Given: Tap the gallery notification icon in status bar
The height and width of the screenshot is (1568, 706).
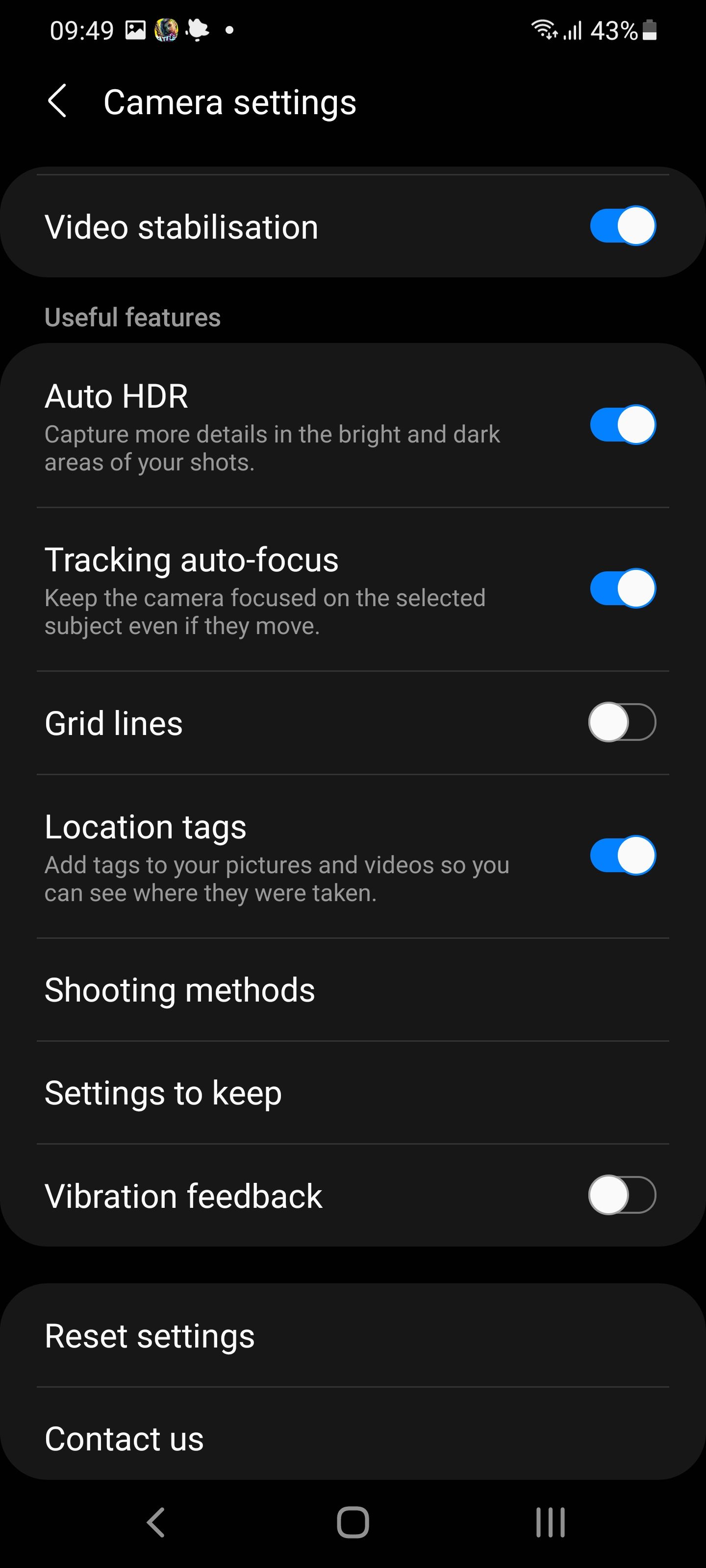Looking at the screenshot, I should [x=135, y=29].
